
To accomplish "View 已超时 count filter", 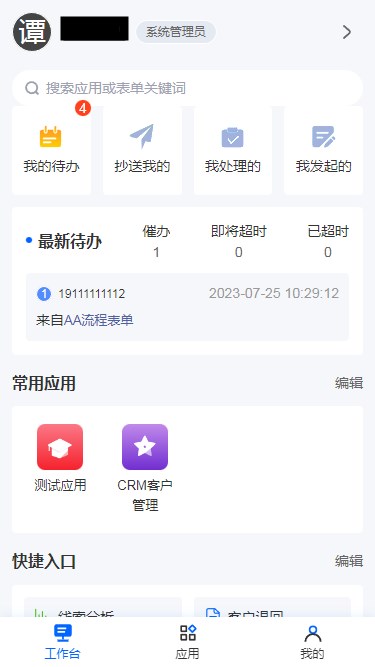I will [x=328, y=241].
